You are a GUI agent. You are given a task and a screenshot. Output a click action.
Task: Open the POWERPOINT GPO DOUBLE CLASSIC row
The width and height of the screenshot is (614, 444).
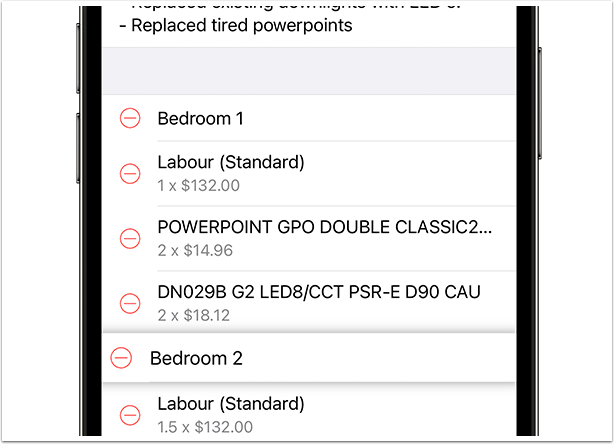pyautogui.click(x=325, y=238)
